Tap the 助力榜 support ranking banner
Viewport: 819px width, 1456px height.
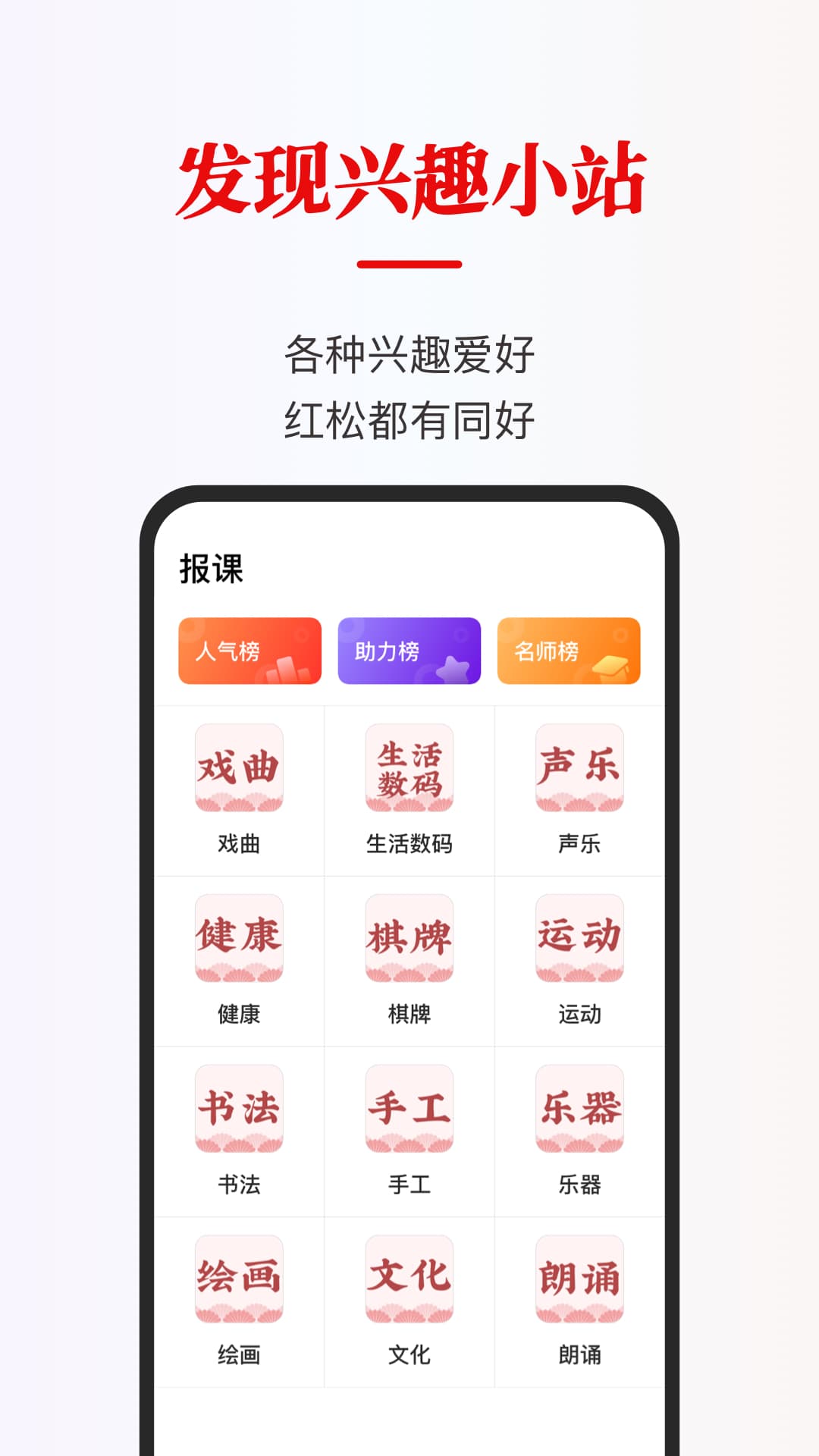point(409,652)
